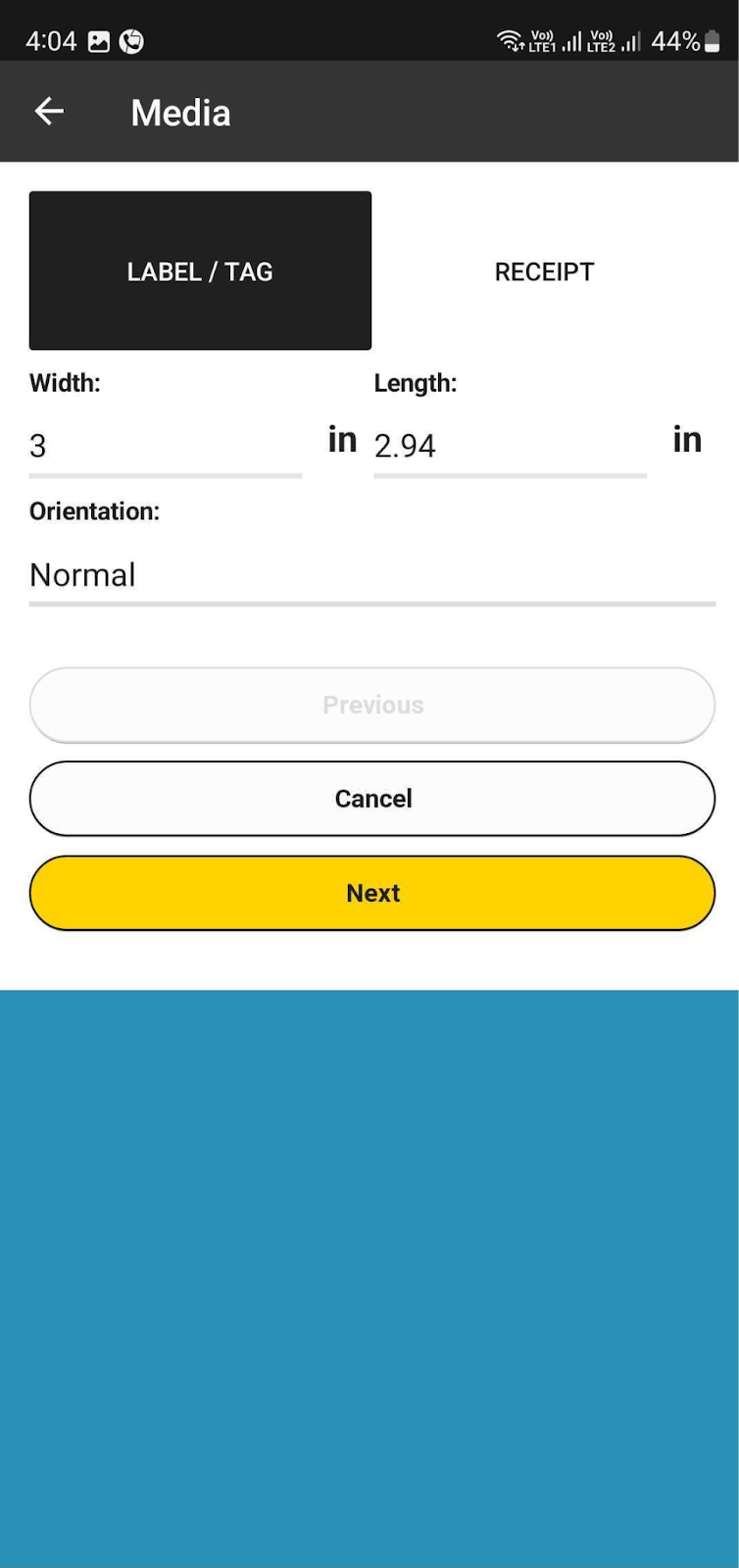Edit the Length field

pyautogui.click(x=509, y=447)
